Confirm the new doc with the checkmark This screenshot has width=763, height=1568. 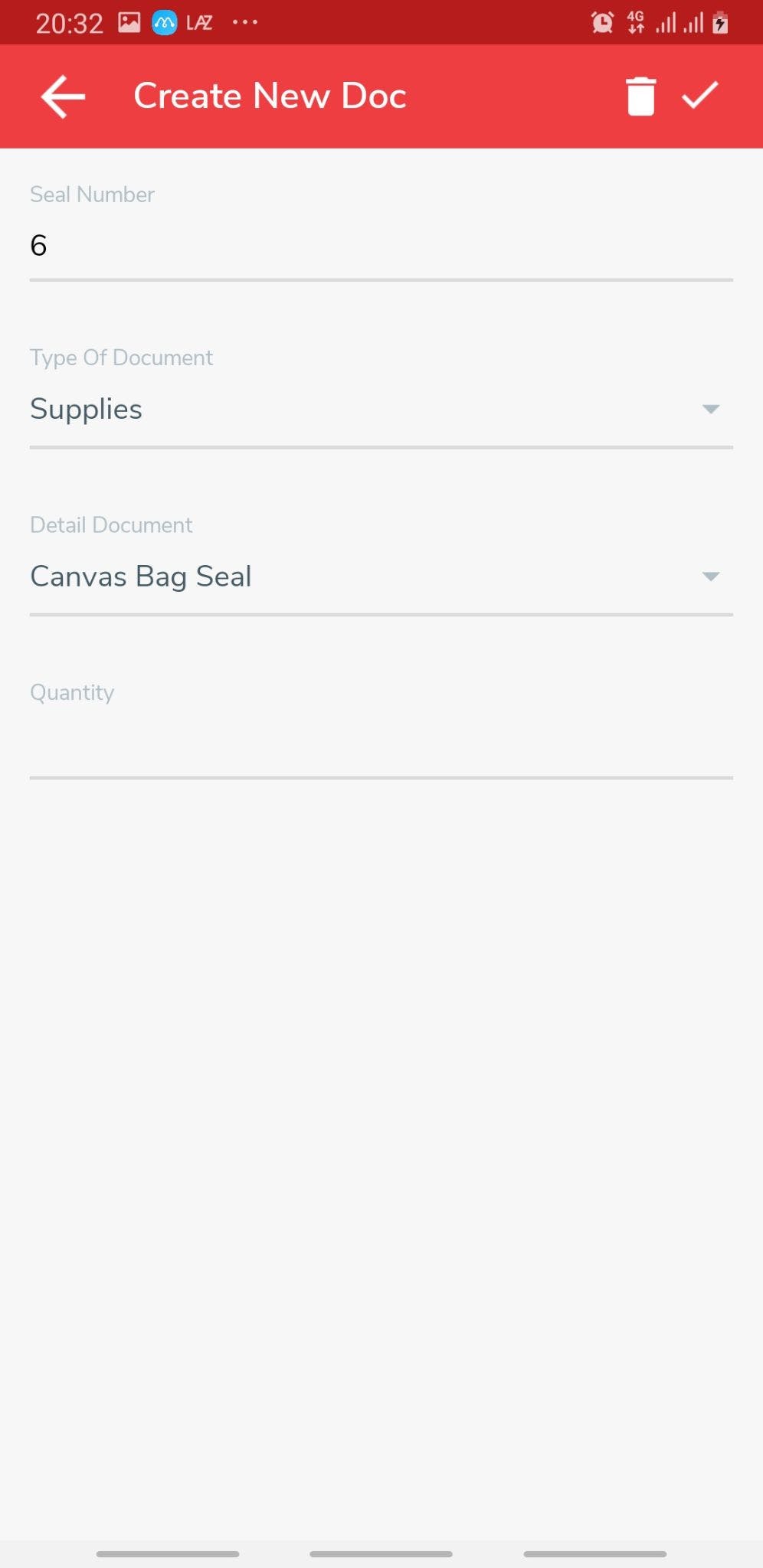pyautogui.click(x=700, y=96)
